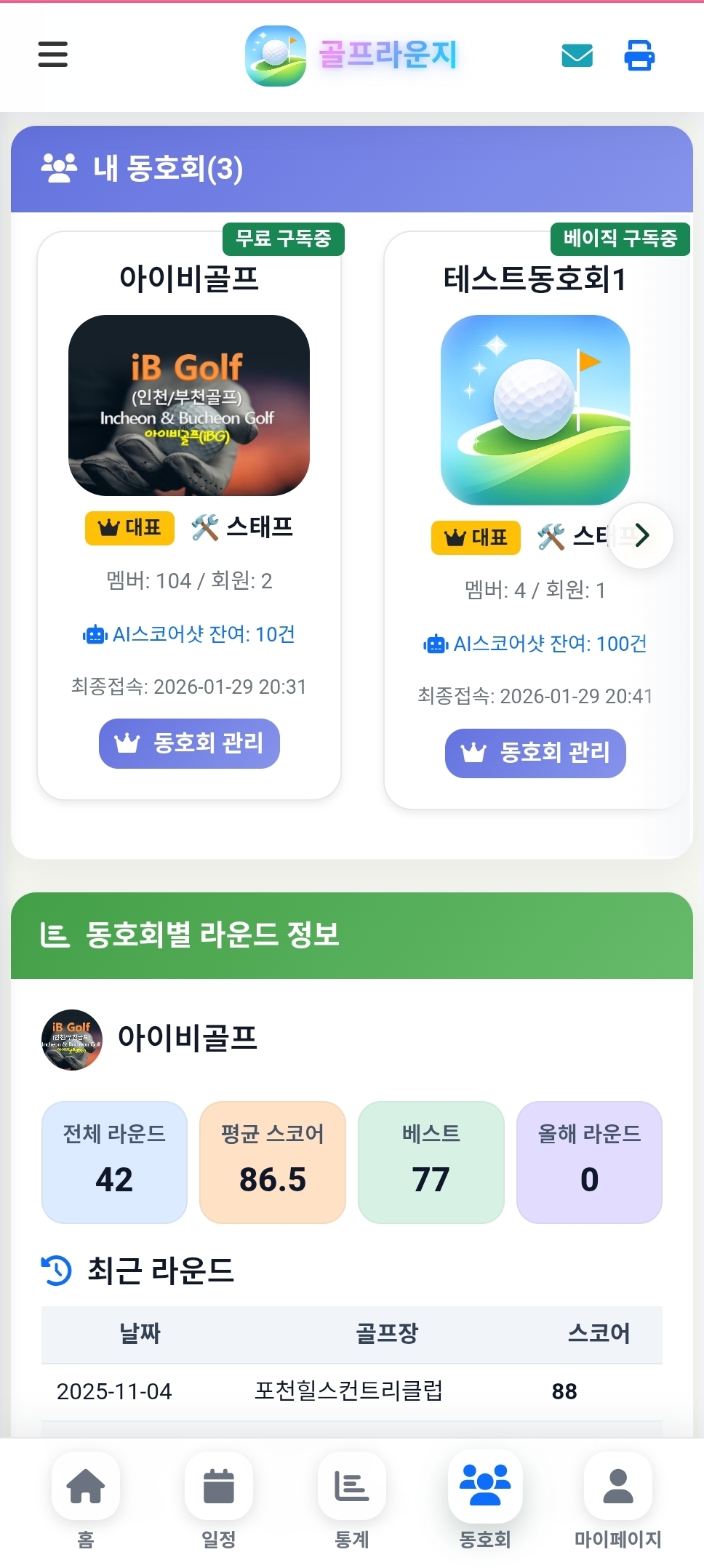704x1568 pixels.
Task: Select the 홈 home icon in bottom navigation
Action: click(x=85, y=1488)
